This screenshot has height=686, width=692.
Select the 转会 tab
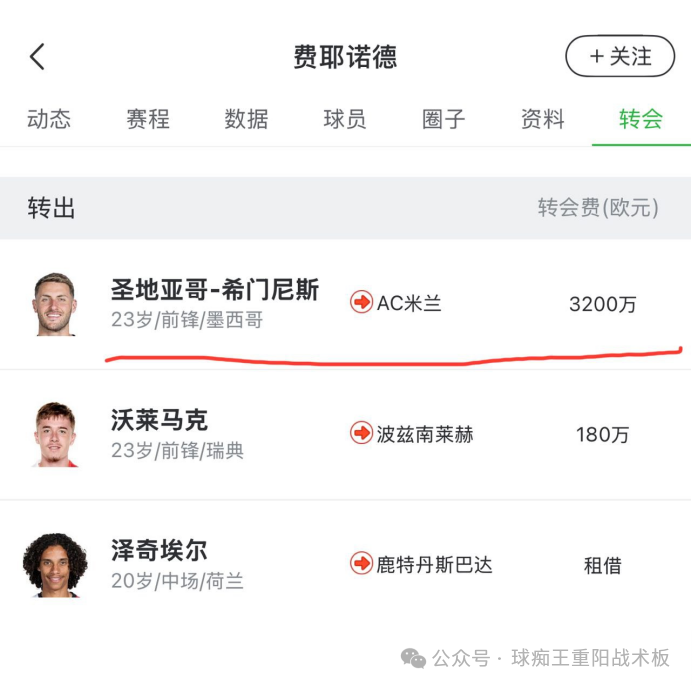coord(641,119)
